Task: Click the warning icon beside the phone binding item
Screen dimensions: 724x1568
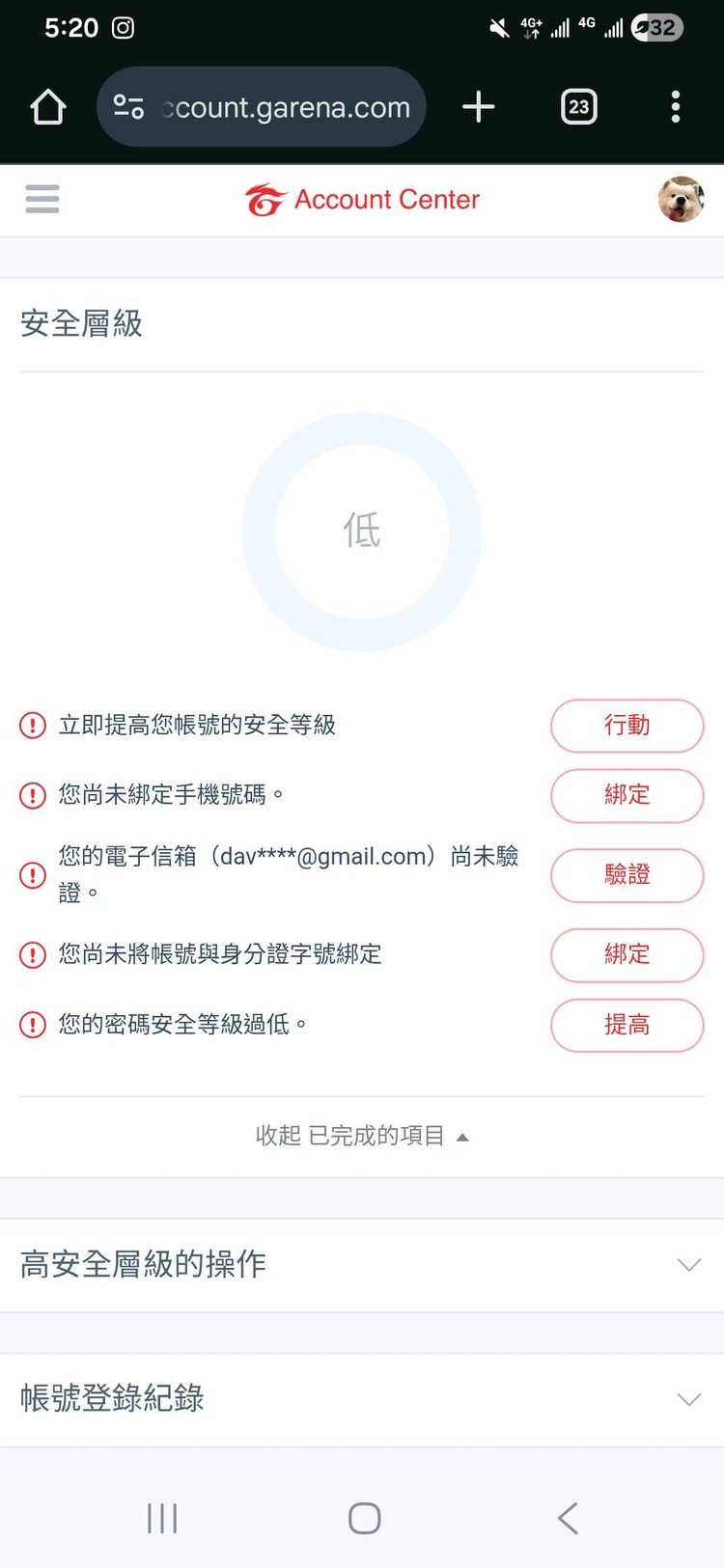Action: (32, 795)
